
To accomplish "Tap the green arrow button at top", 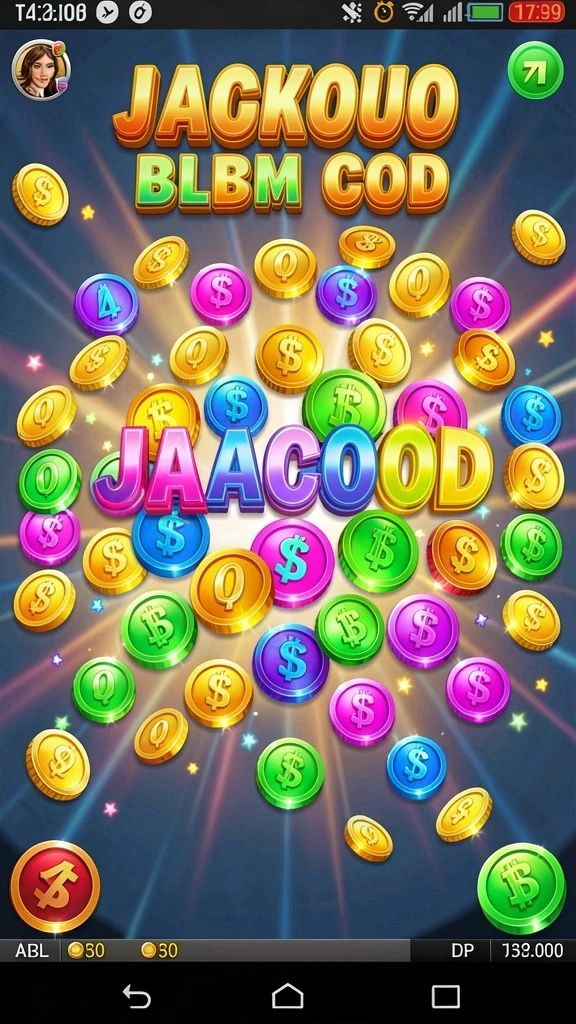I will [x=536, y=70].
